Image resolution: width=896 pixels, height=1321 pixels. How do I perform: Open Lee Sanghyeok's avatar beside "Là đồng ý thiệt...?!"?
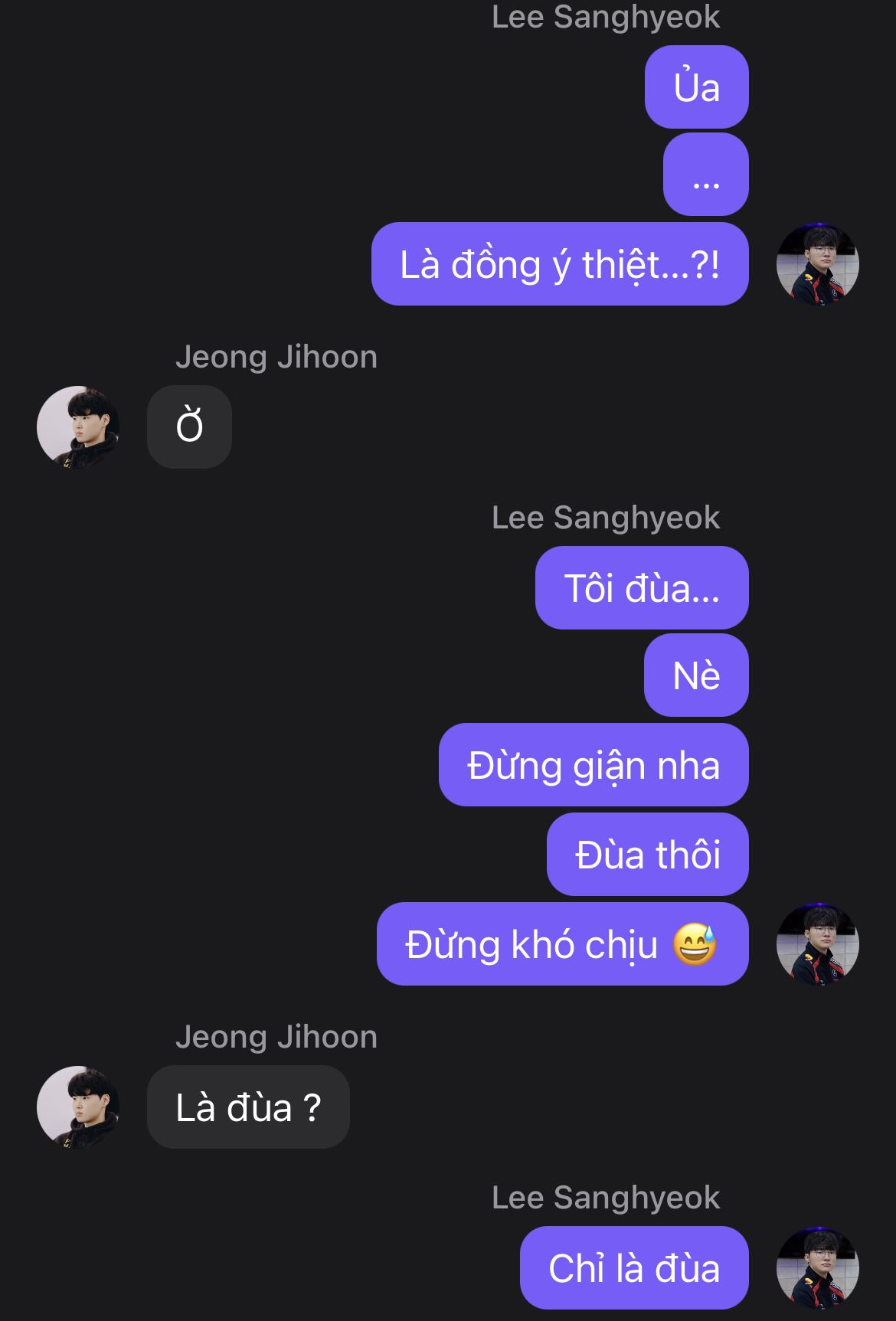point(817,265)
